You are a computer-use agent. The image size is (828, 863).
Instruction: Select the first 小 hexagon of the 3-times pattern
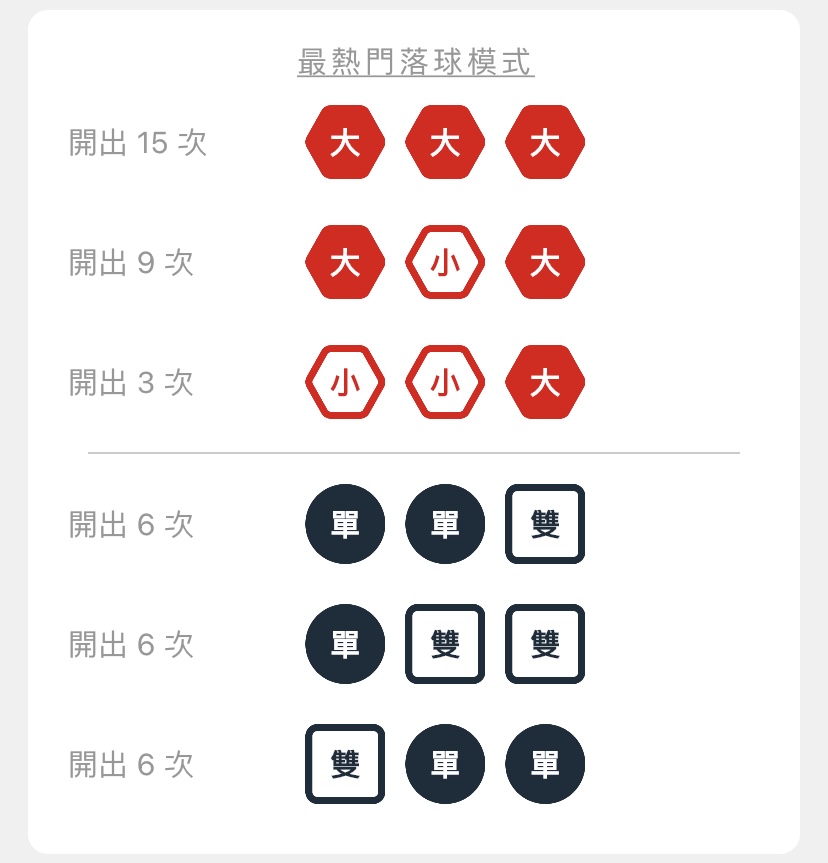coord(344,381)
